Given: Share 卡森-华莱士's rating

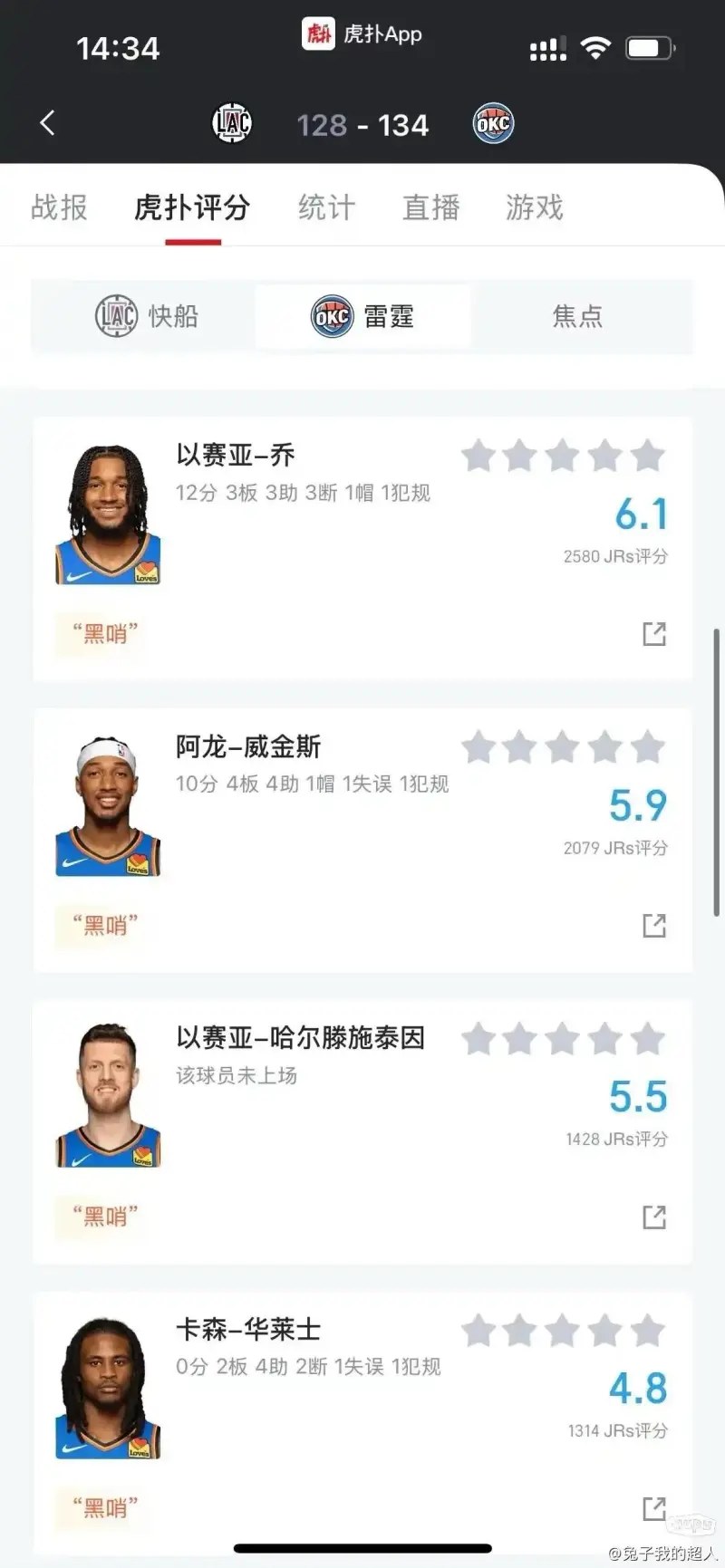Looking at the screenshot, I should click(654, 1508).
